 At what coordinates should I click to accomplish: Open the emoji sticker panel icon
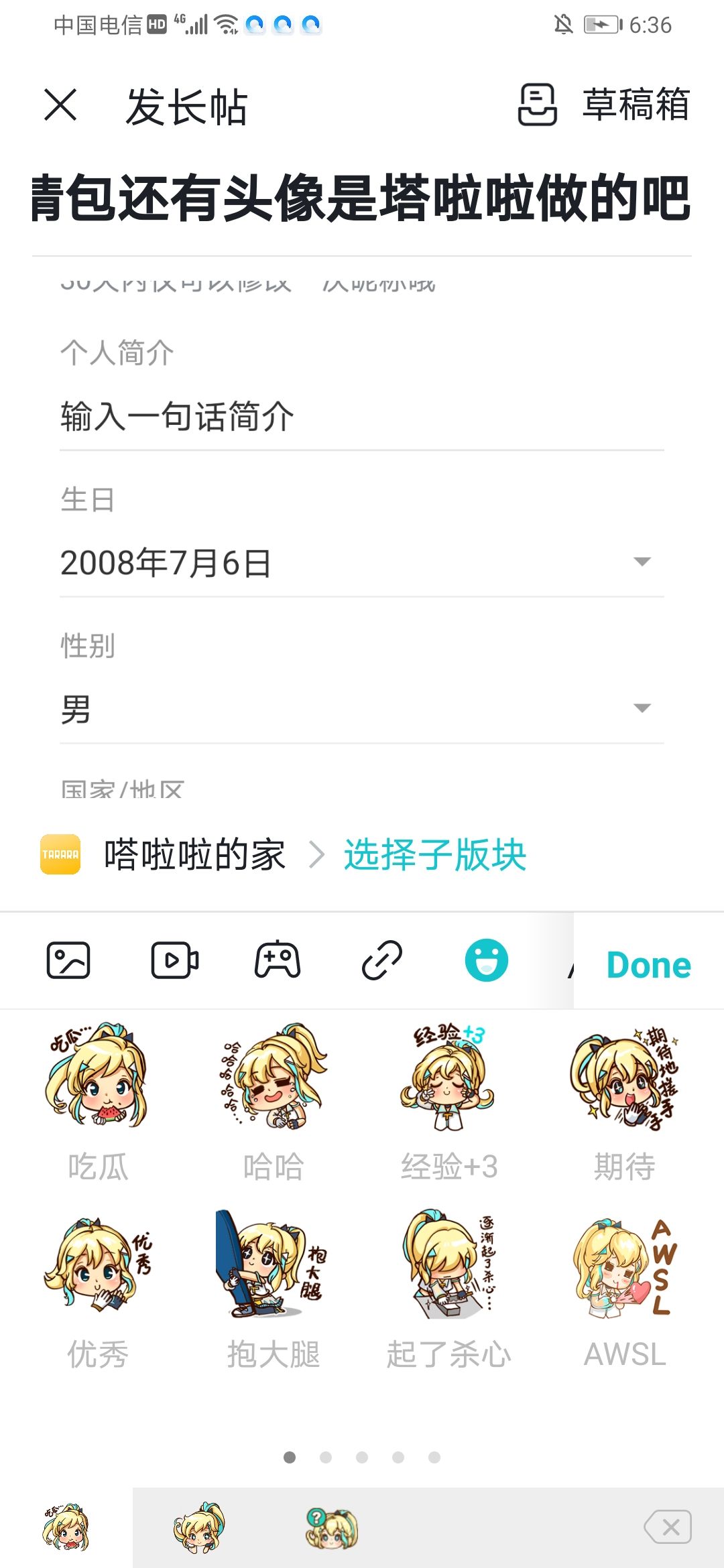[x=487, y=961]
